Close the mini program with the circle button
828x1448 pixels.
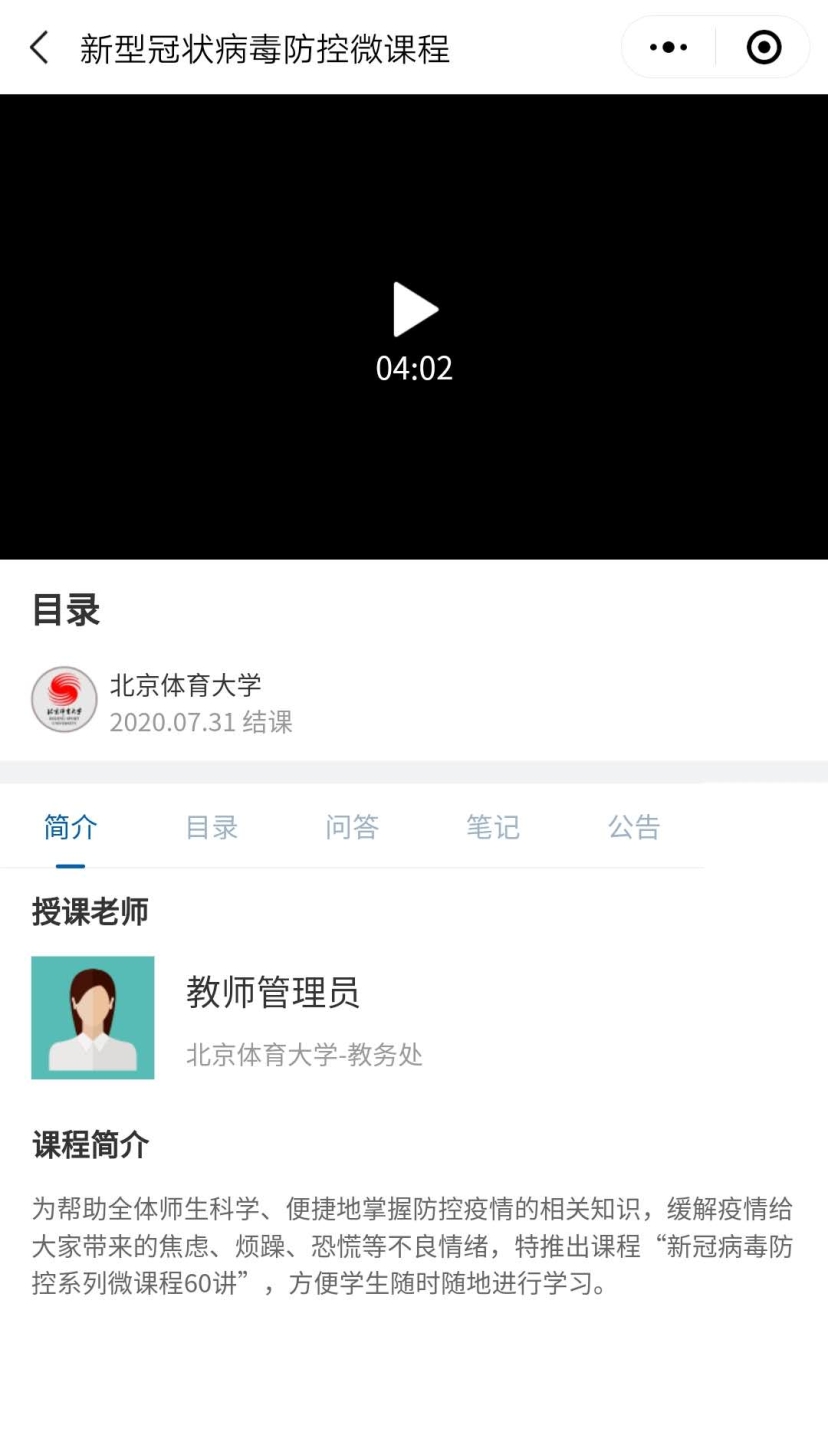coord(764,47)
